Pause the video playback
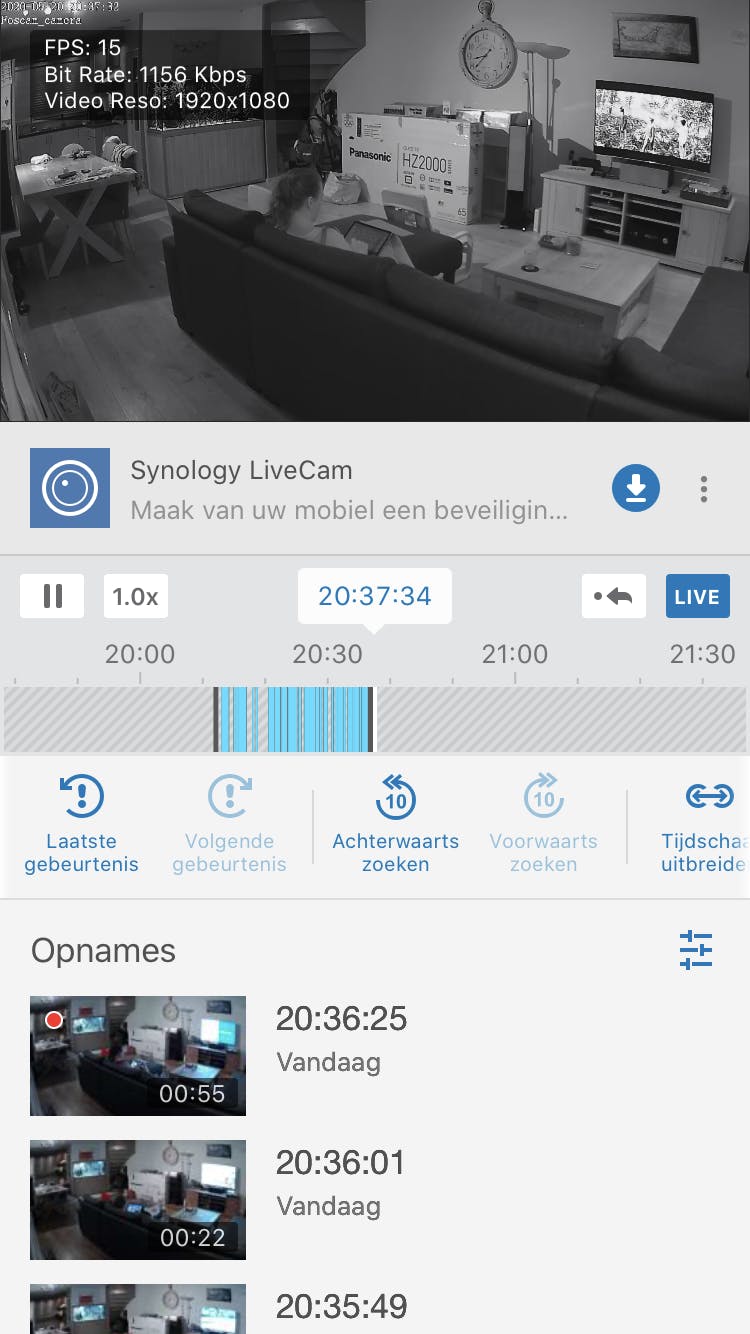The width and height of the screenshot is (750, 1334). [x=52, y=597]
